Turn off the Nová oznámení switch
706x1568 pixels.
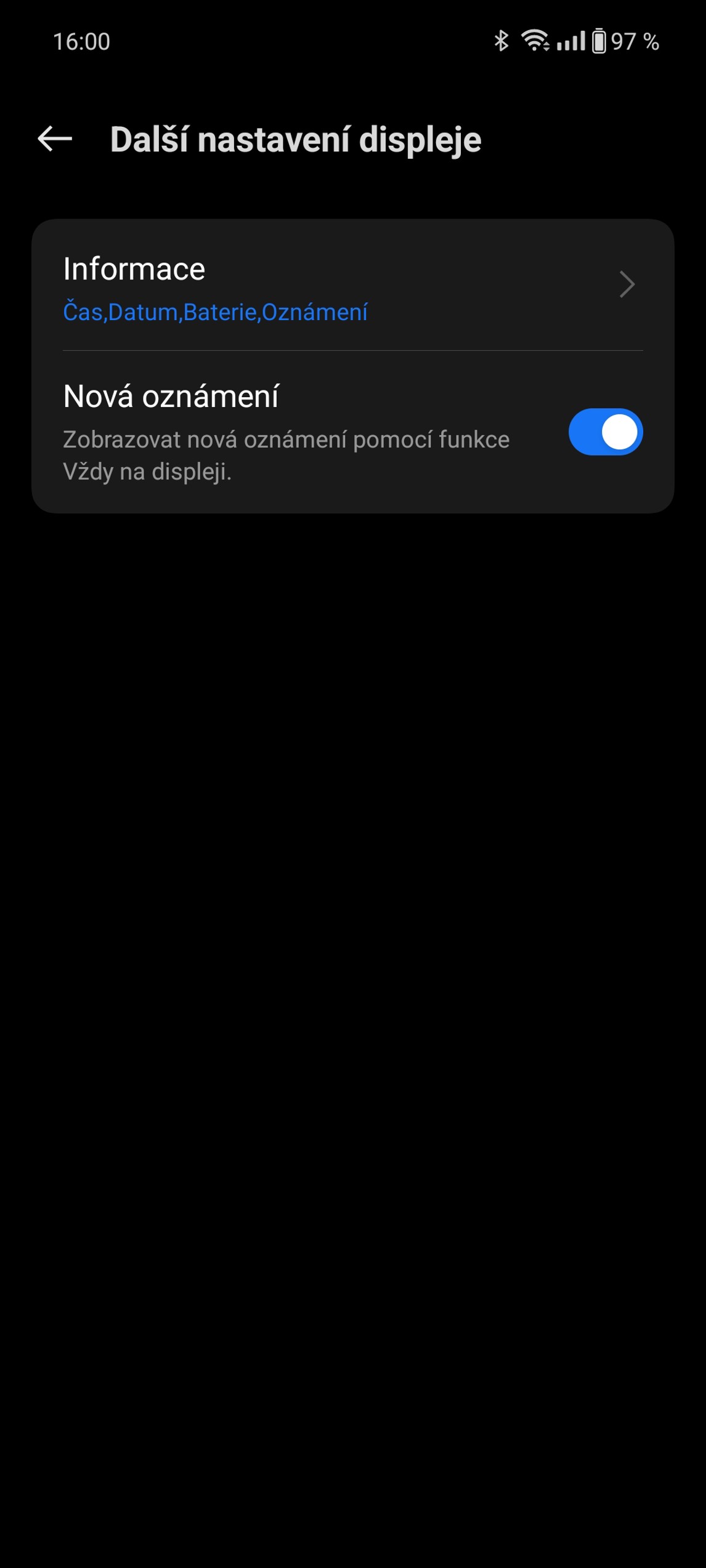click(605, 432)
